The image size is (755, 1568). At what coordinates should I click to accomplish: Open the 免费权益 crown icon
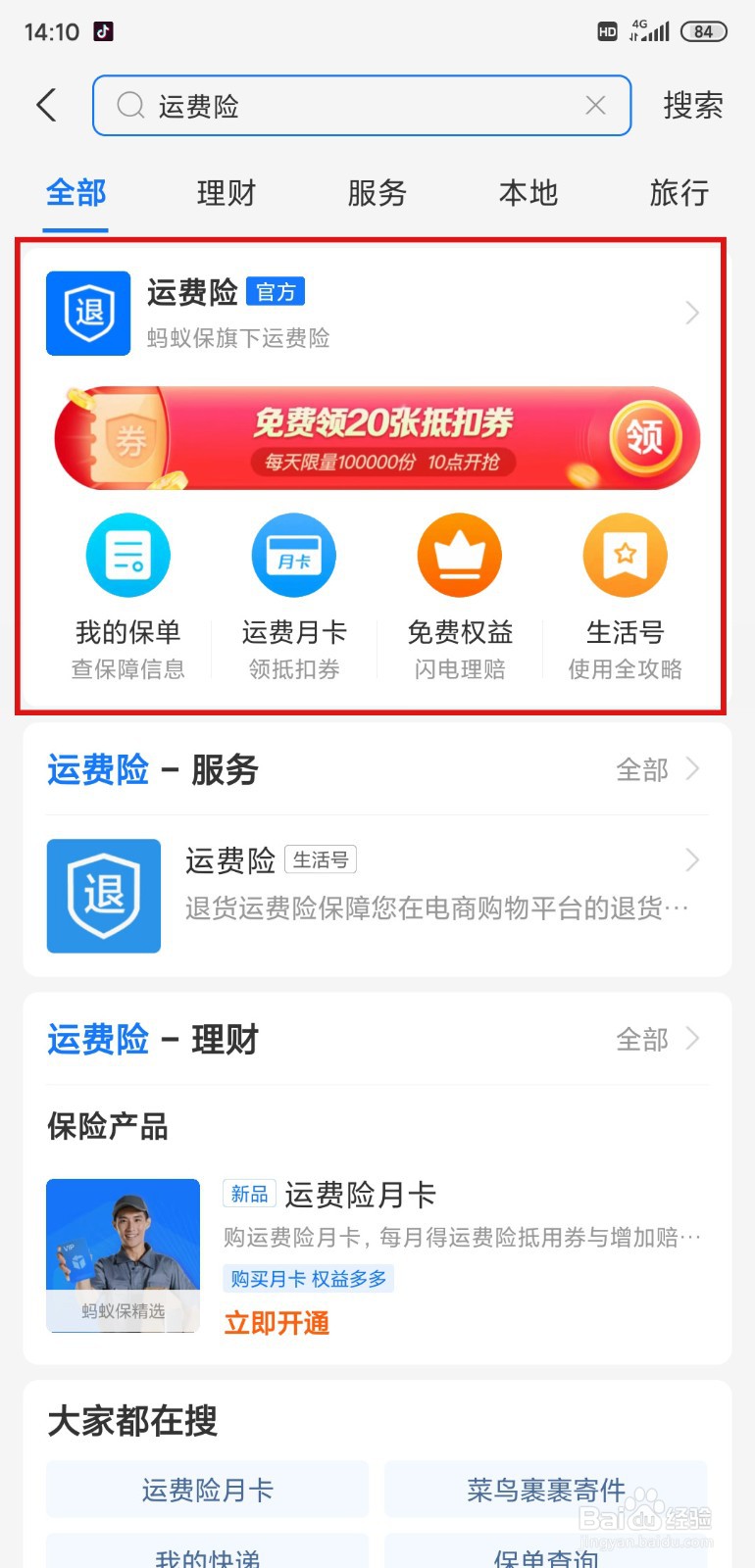(460, 554)
